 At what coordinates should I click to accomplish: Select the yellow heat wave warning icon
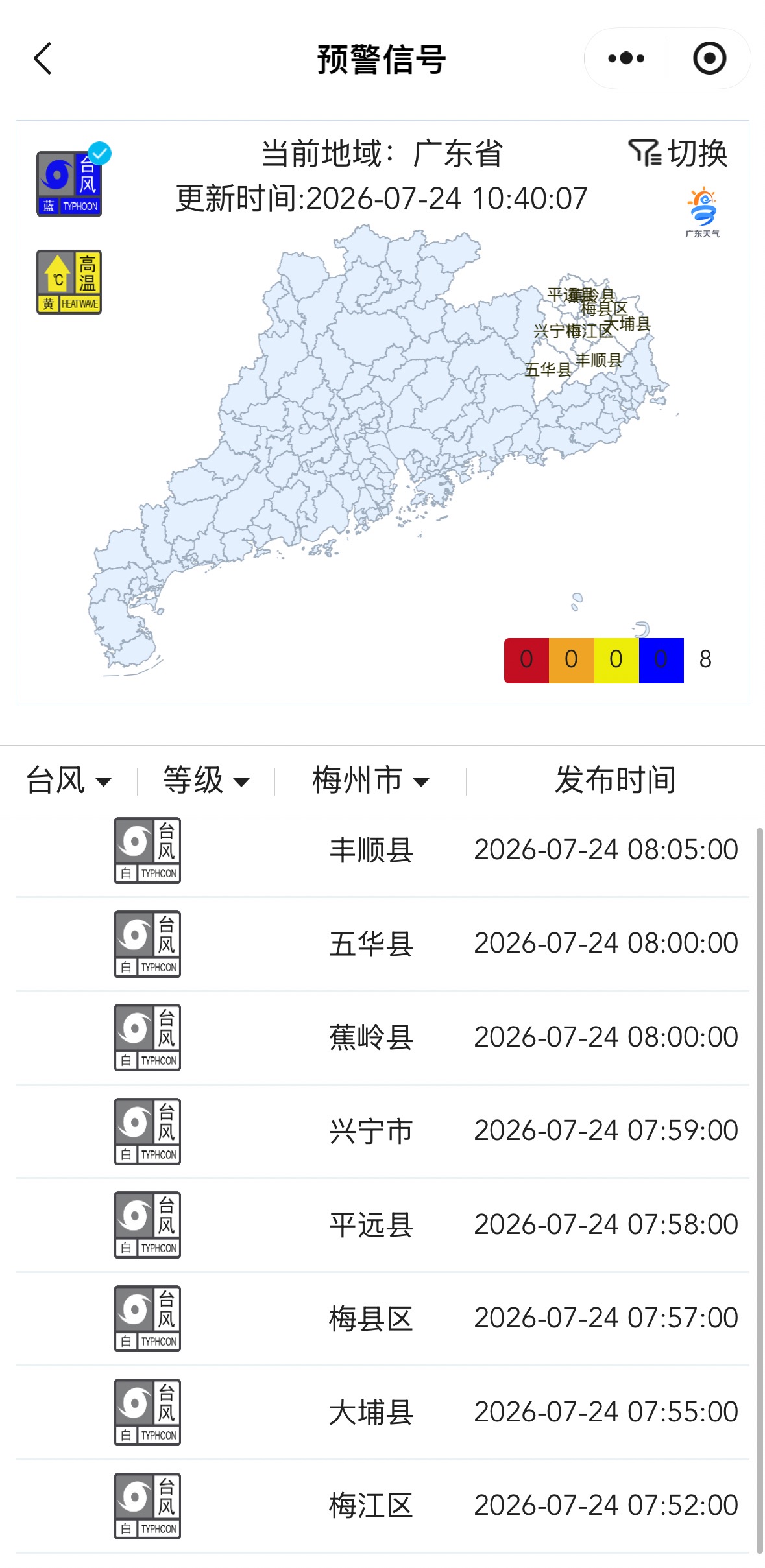pos(69,282)
